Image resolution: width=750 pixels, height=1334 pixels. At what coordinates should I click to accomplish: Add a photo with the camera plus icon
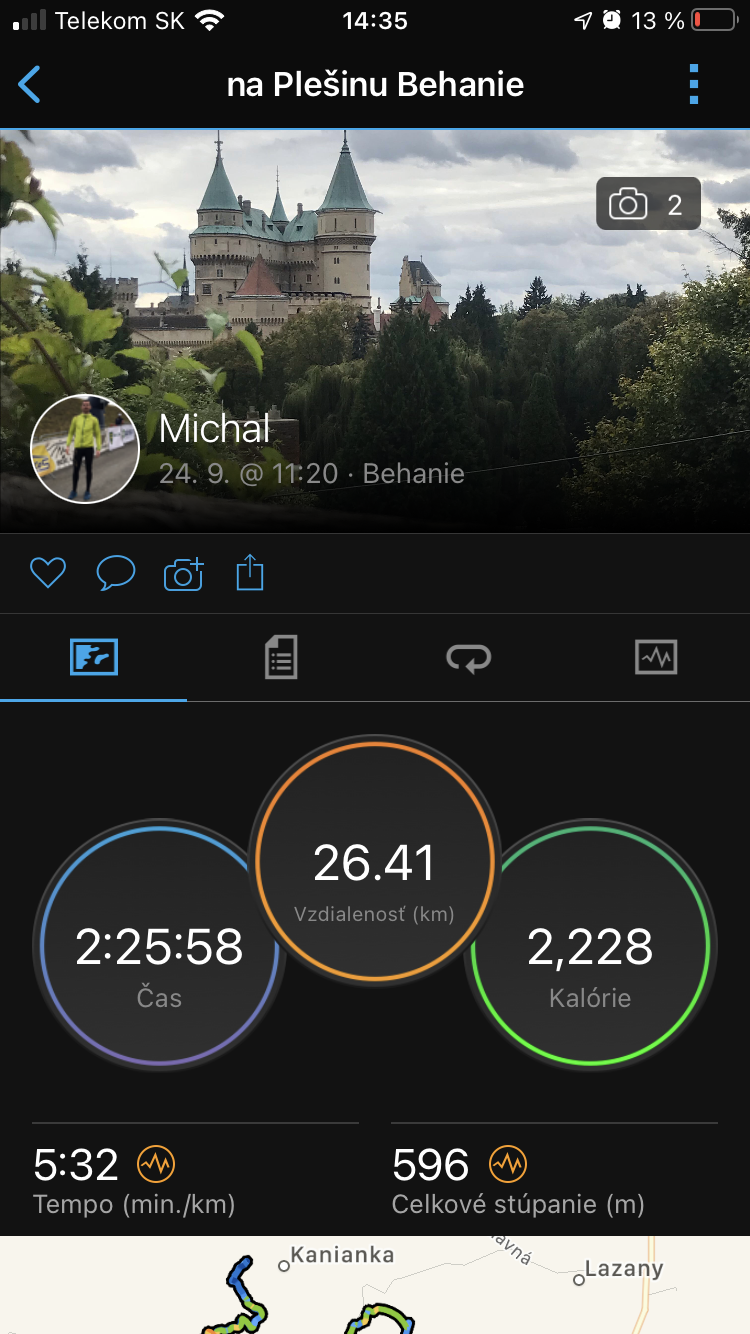pyautogui.click(x=183, y=573)
